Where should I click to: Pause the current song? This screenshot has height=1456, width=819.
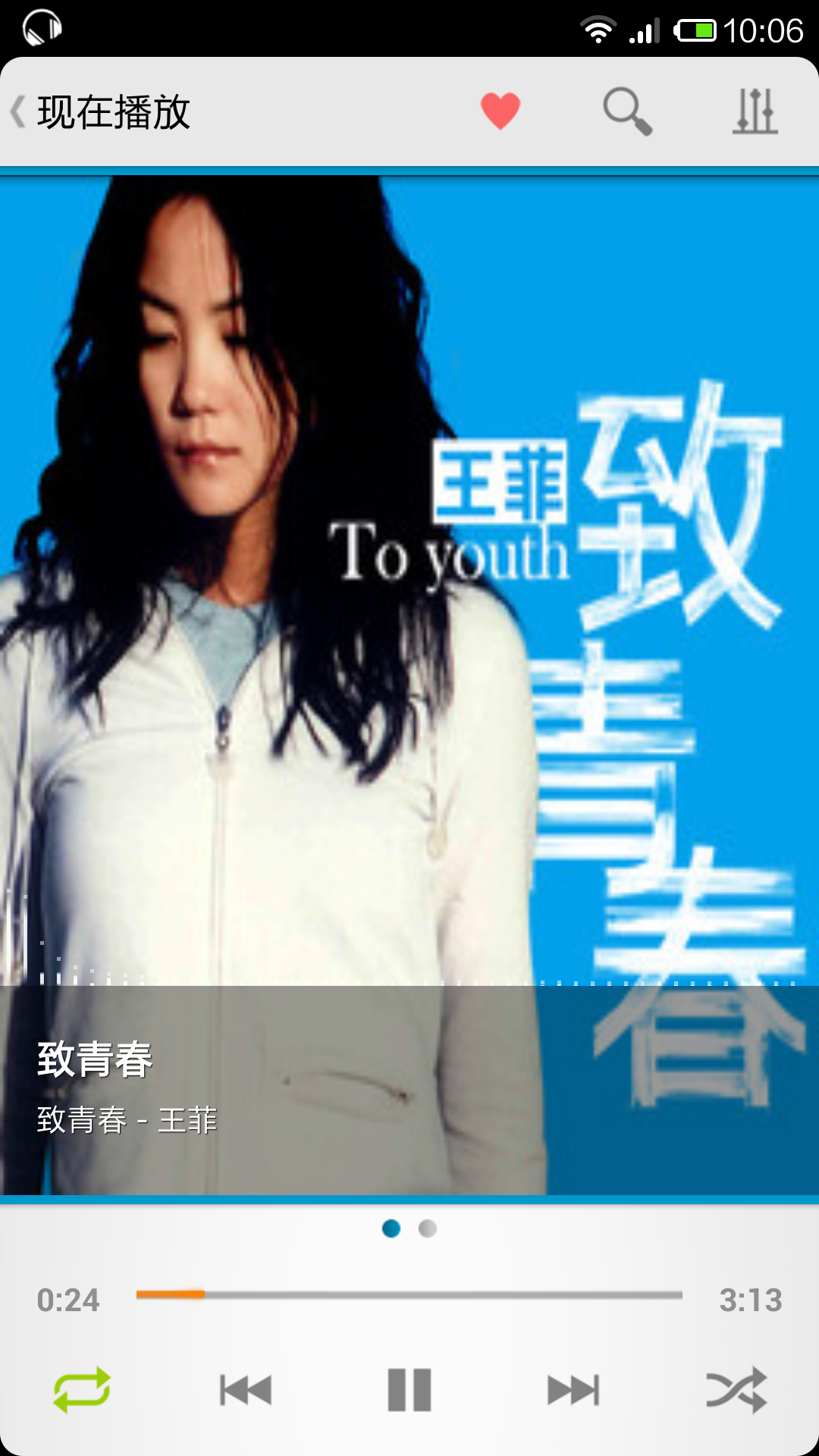click(x=409, y=1390)
